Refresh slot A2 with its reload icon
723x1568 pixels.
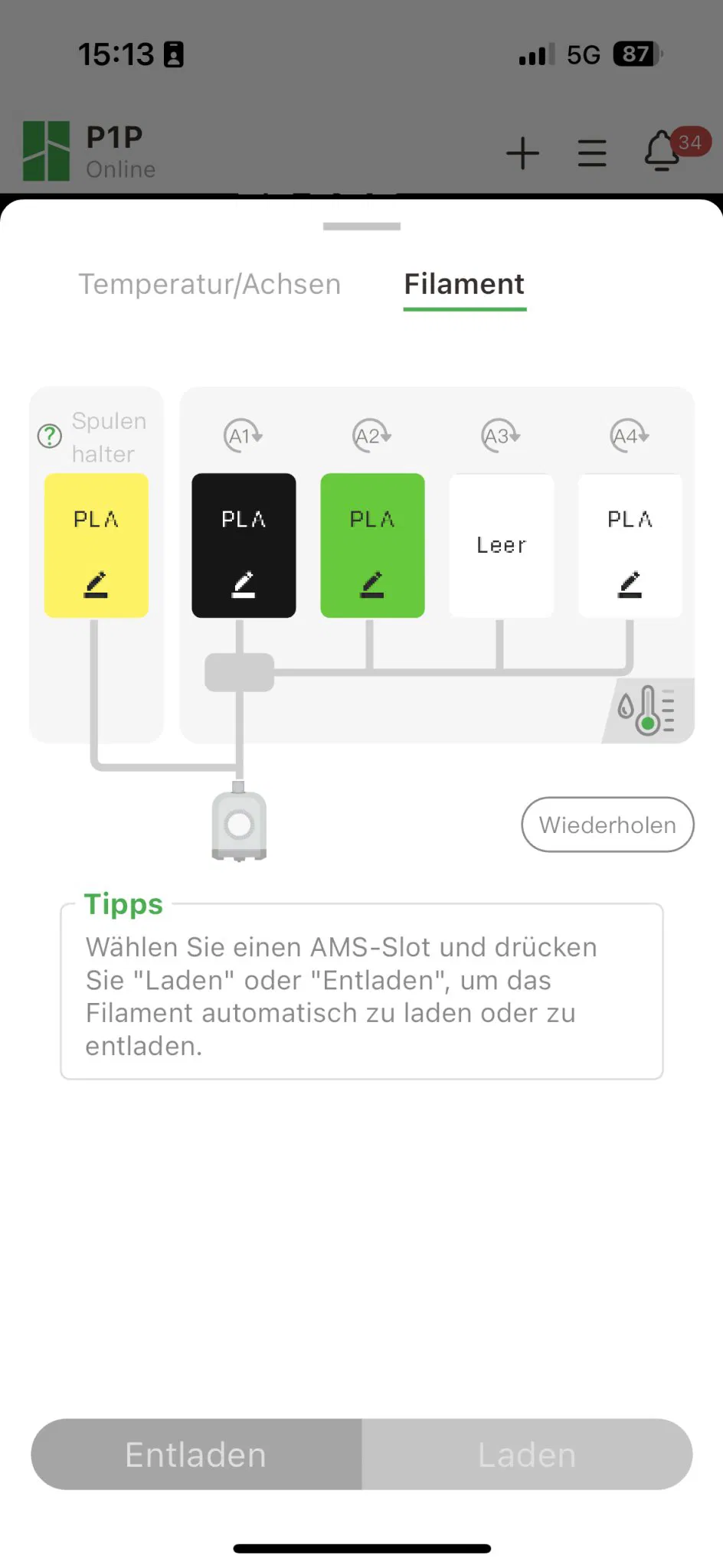(x=372, y=436)
